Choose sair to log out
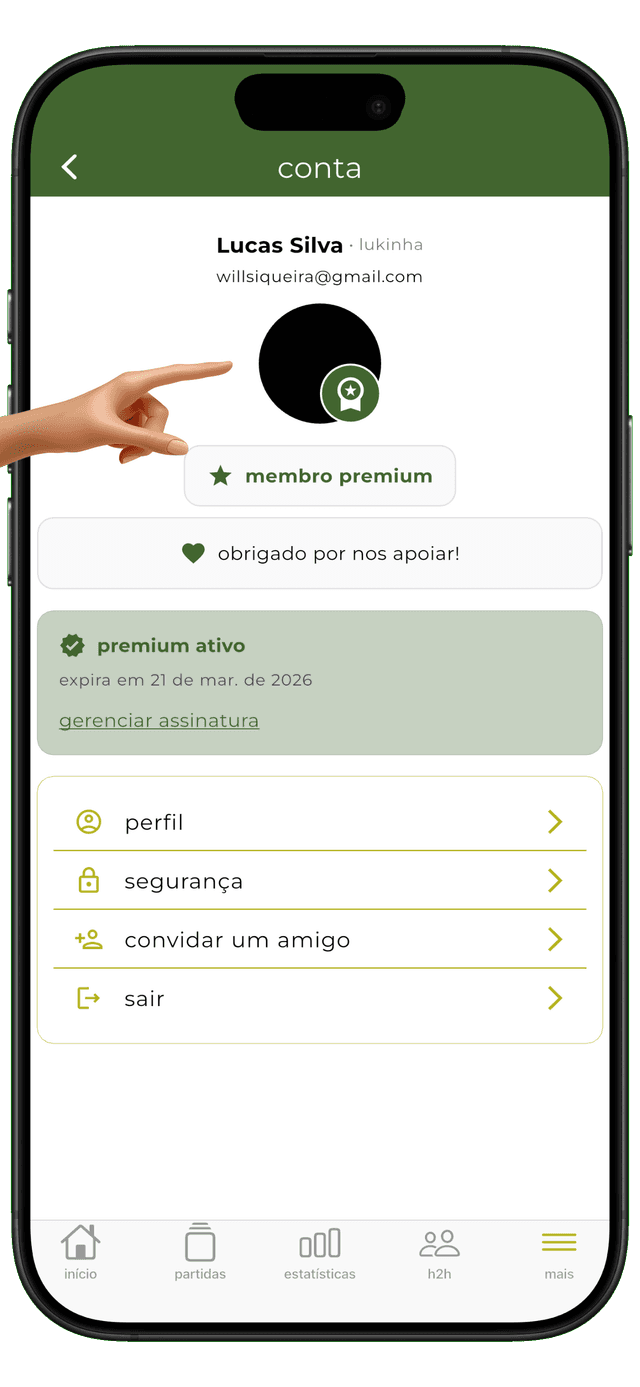 coord(320,998)
